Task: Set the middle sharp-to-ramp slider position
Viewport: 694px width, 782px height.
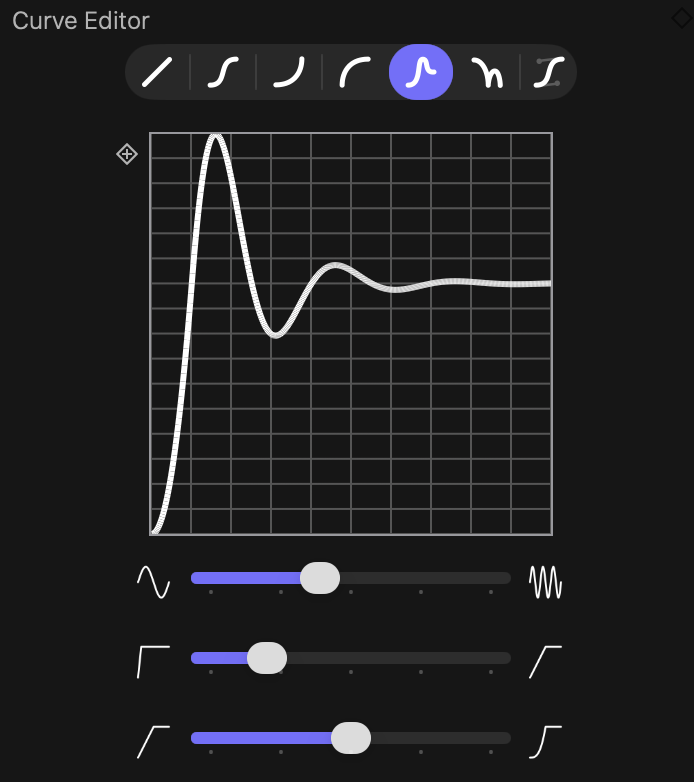Action: (267, 658)
